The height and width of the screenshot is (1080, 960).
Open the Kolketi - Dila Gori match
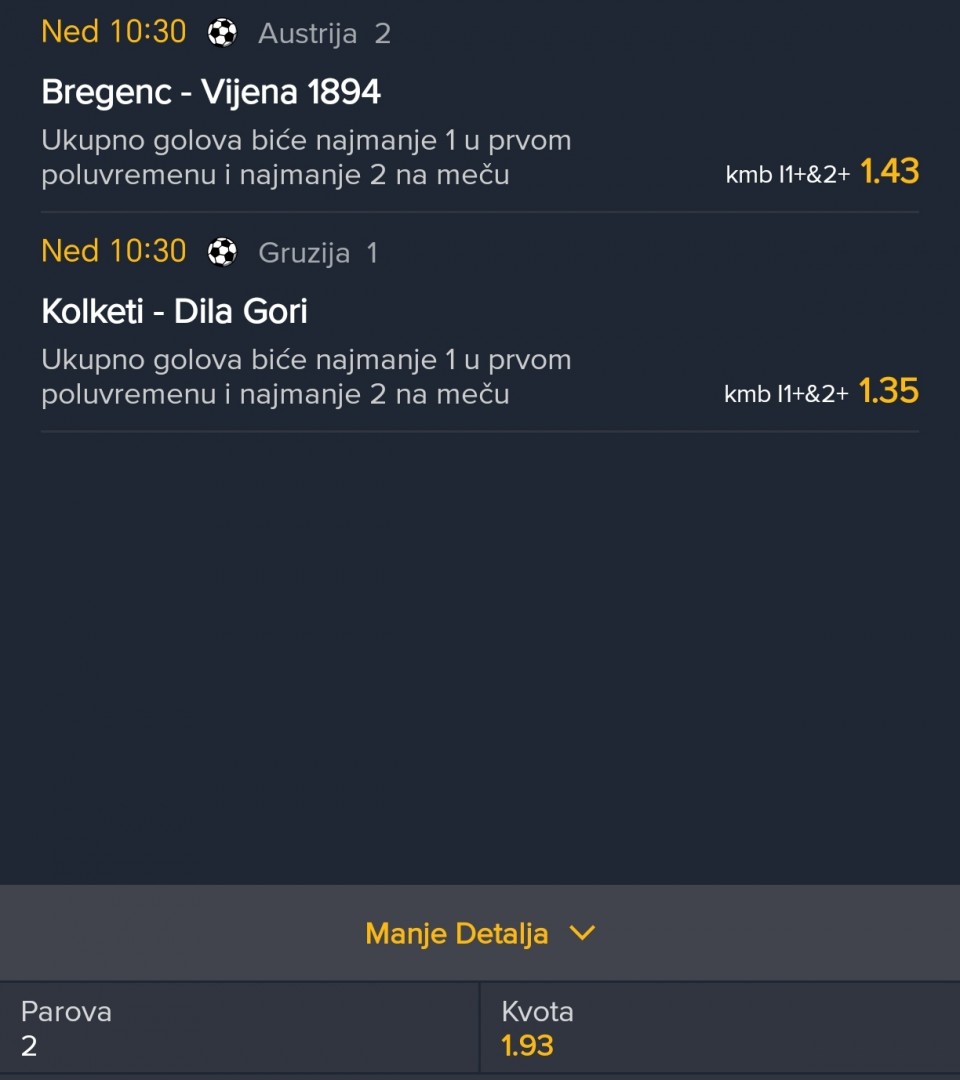point(174,312)
